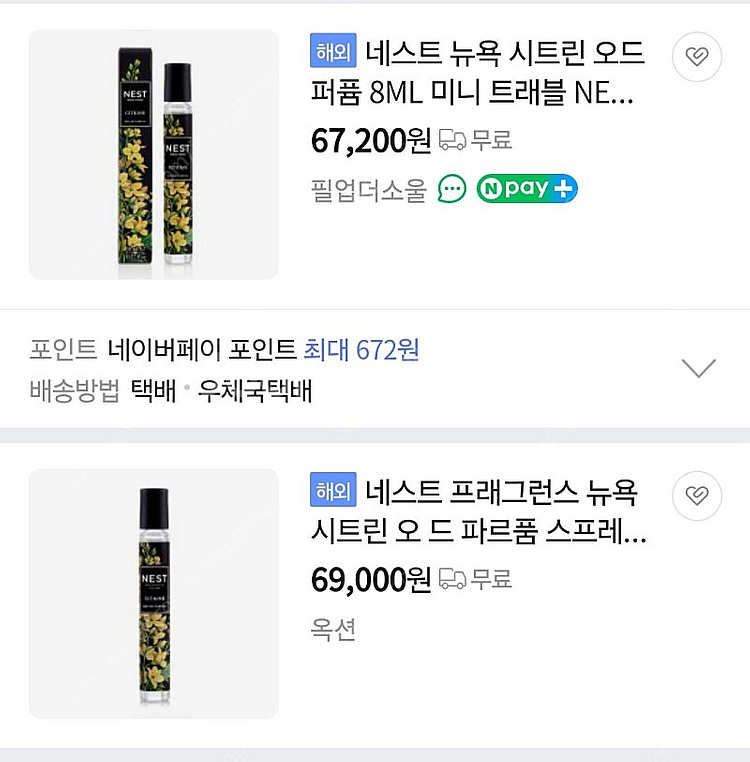Screen dimensions: 750x762
Task: Click the Npay+ payment badge
Action: pyautogui.click(x=527, y=189)
